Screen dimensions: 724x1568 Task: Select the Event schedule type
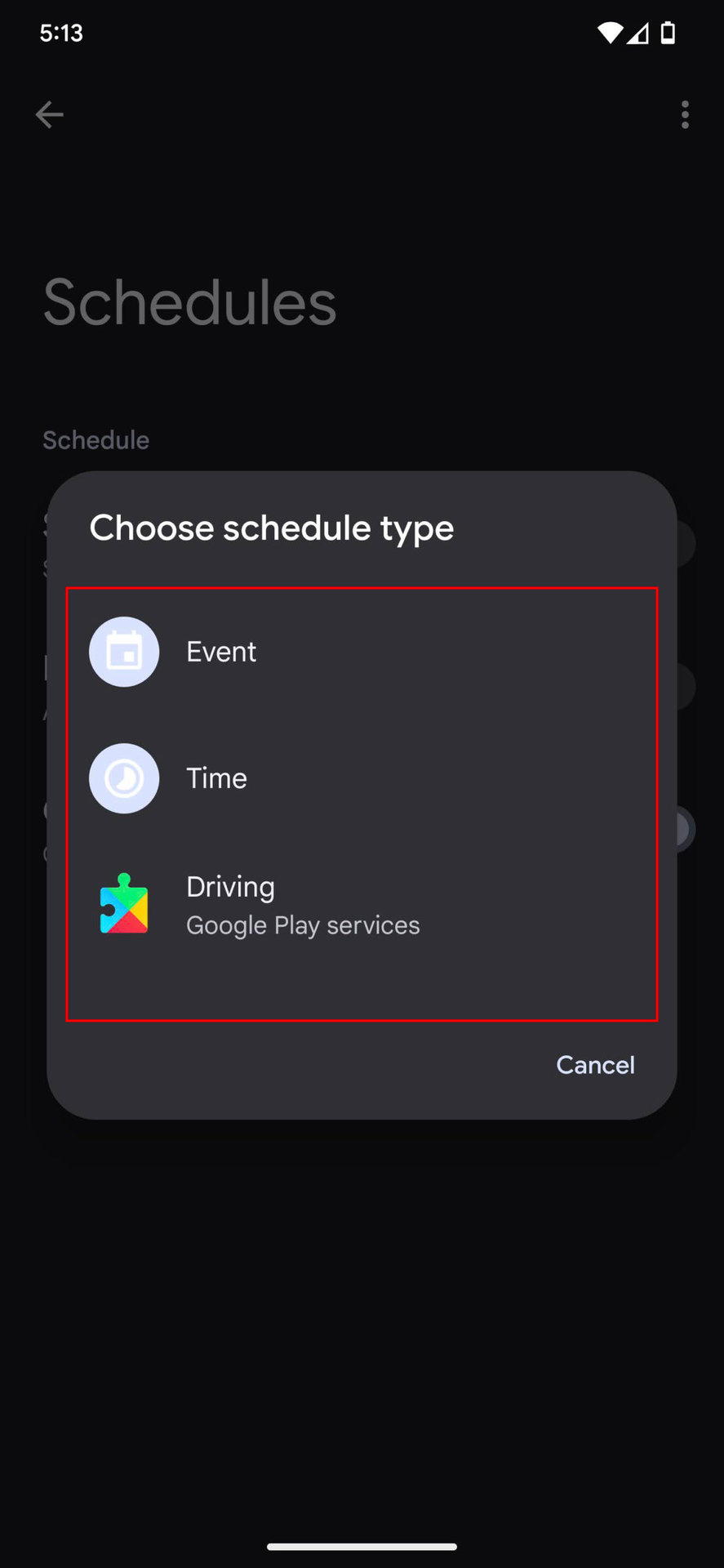(220, 652)
